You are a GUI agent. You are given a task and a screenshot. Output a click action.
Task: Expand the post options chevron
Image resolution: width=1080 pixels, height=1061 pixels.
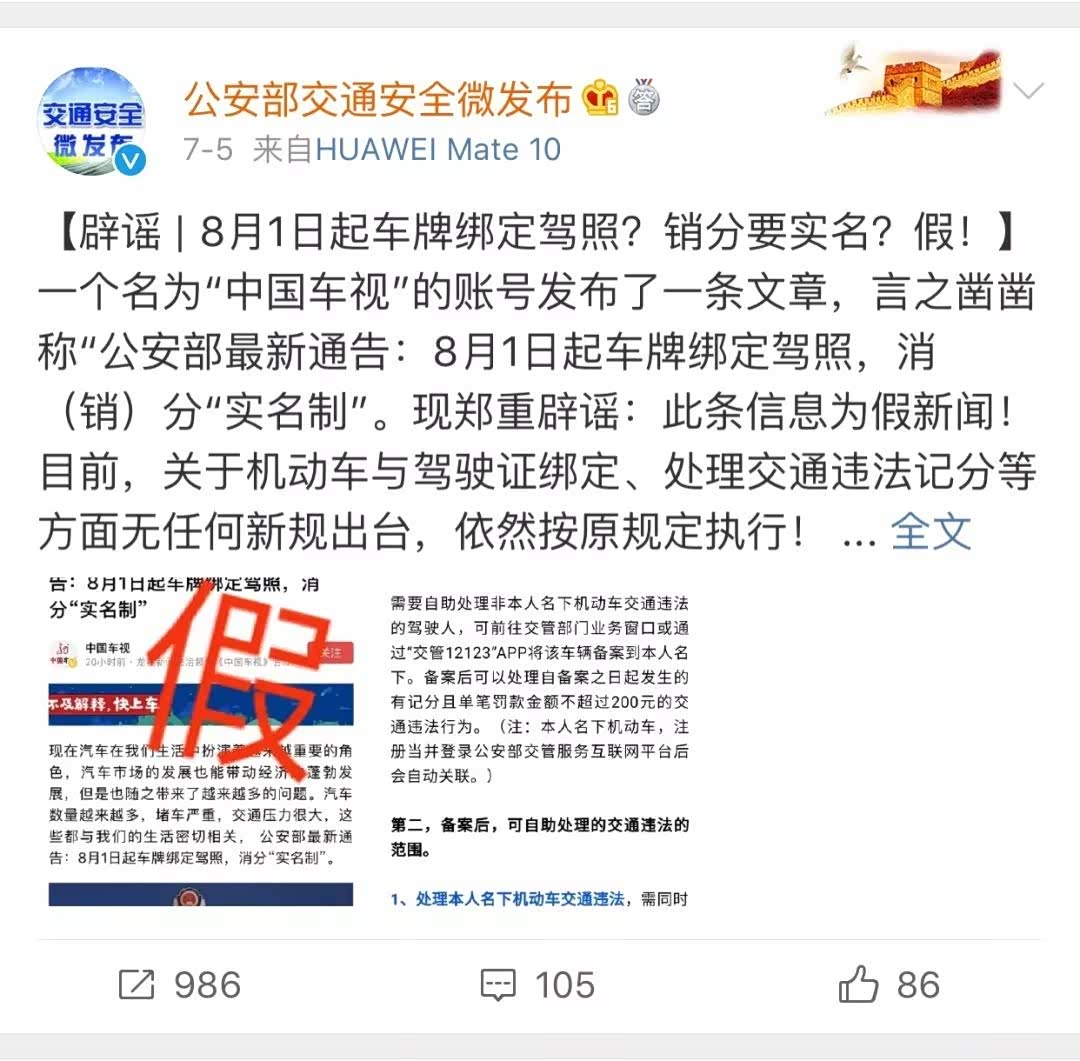pyautogui.click(x=1028, y=91)
